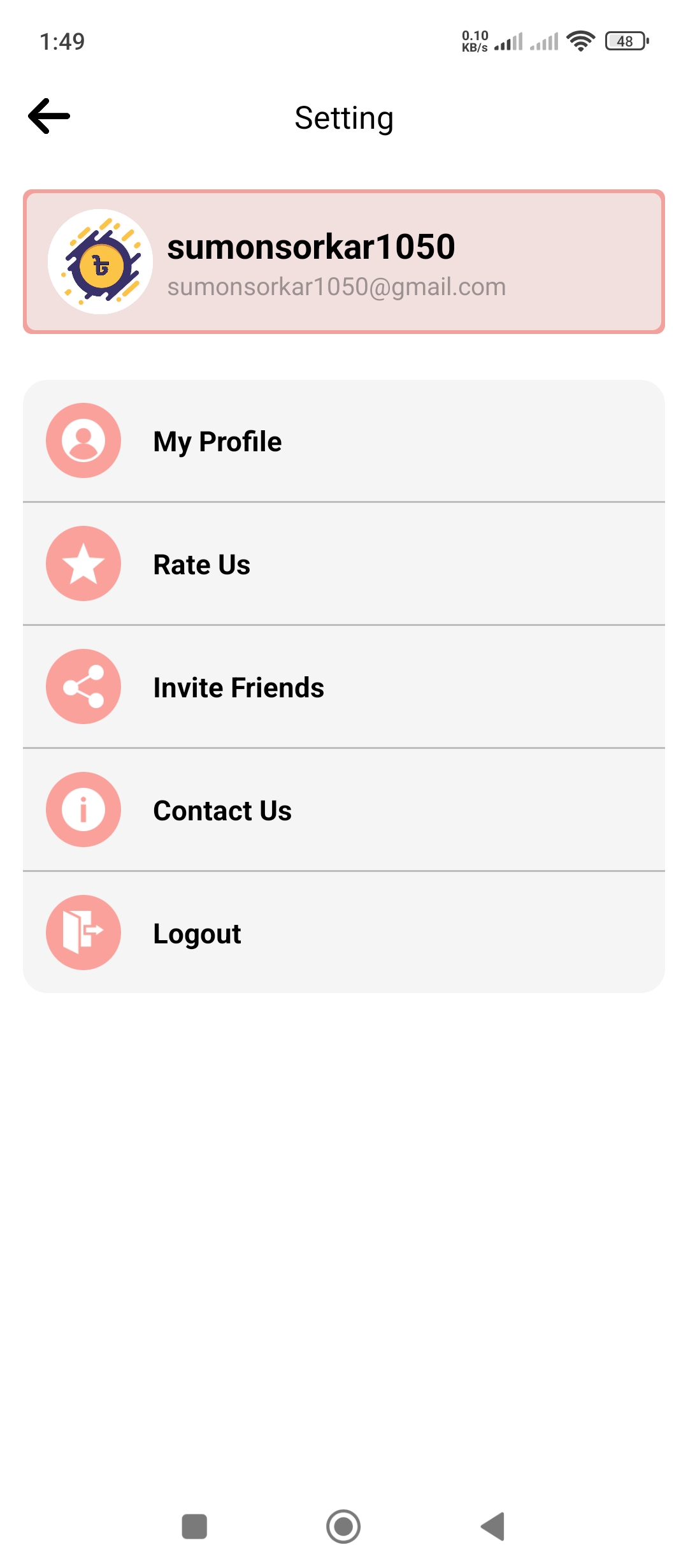This screenshot has width=688, height=1568.
Task: Open Contact Us
Action: tap(344, 810)
